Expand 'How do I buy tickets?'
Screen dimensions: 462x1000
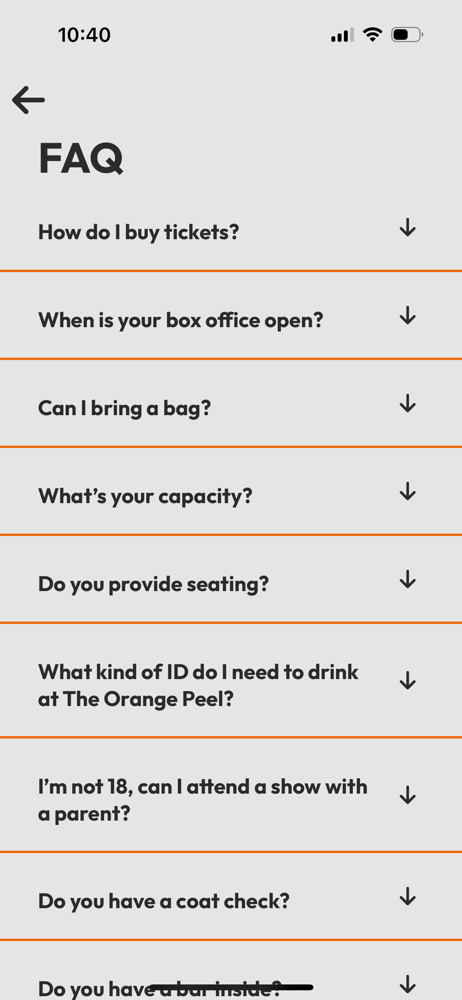pyautogui.click(x=231, y=230)
